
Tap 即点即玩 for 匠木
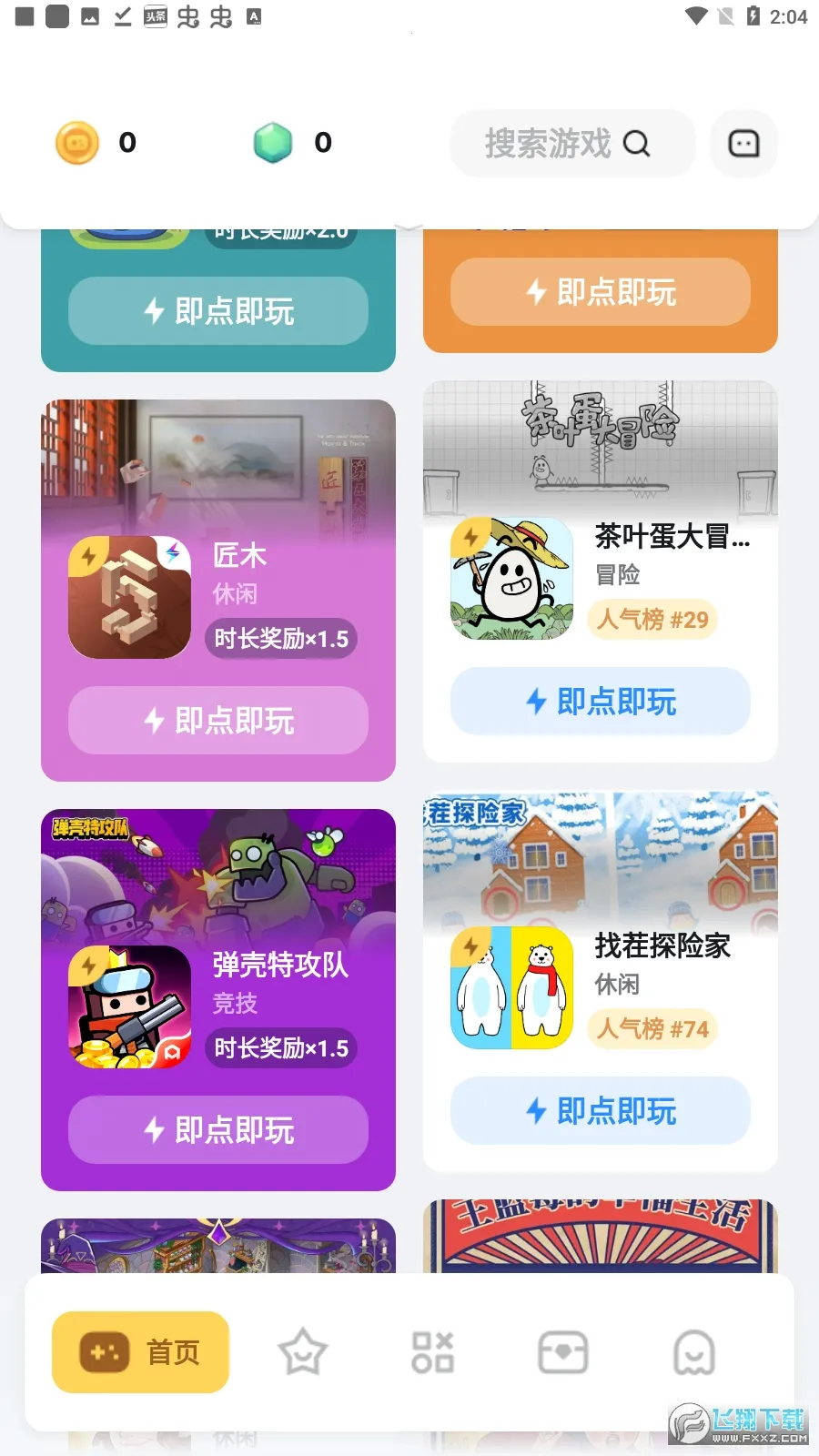[x=218, y=721]
